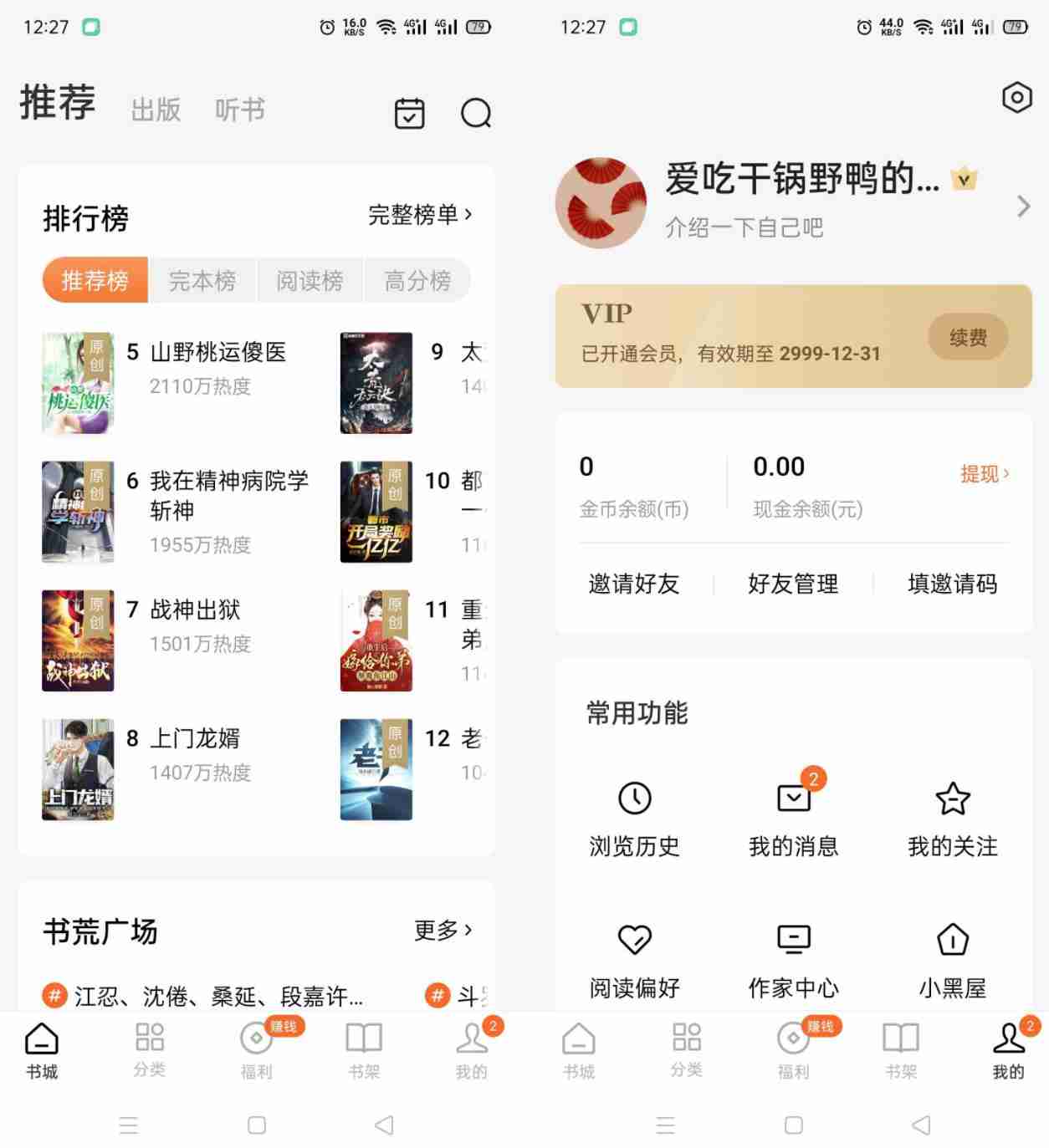1049x1148 pixels.
Task: View the 完整榜单 full ranking list
Action: click(420, 215)
